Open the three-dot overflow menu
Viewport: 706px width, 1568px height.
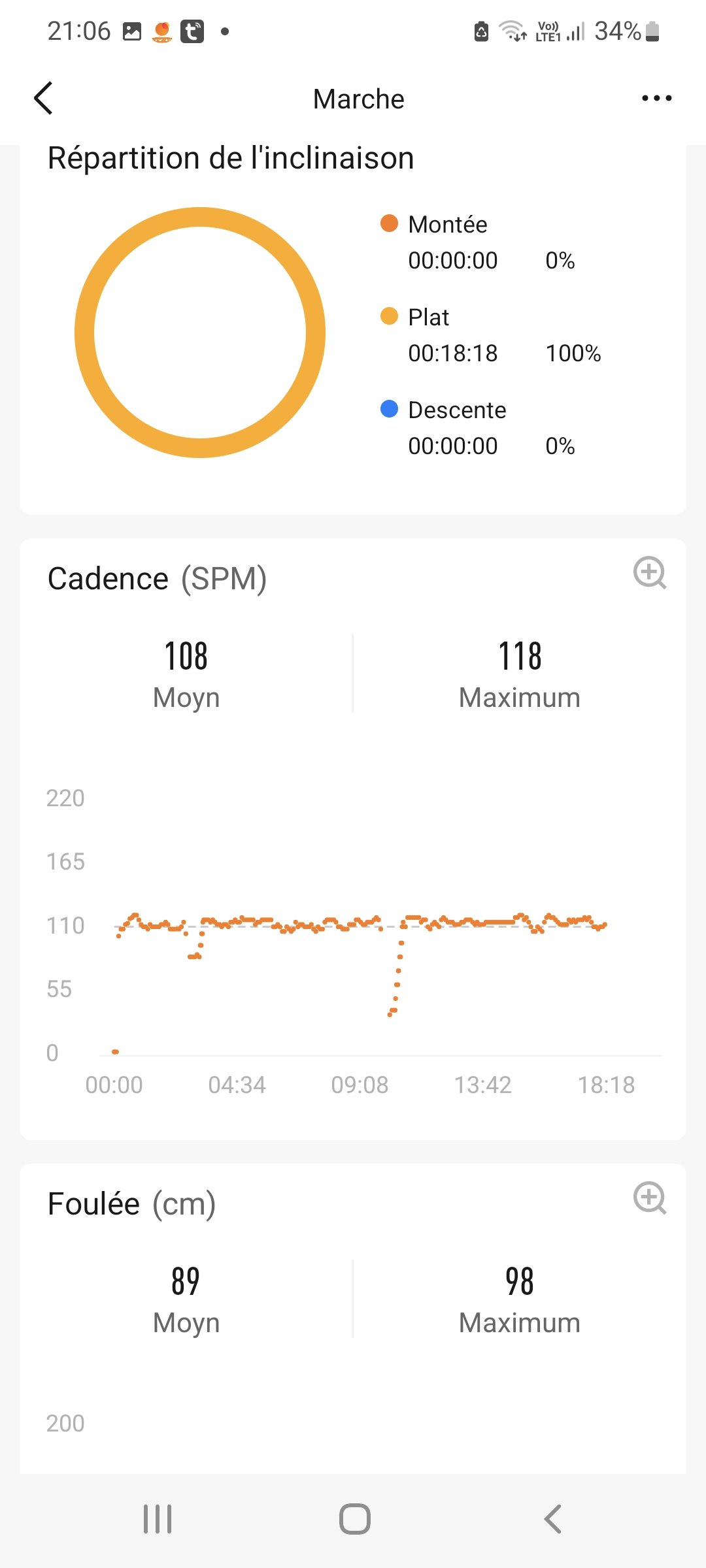tap(656, 99)
